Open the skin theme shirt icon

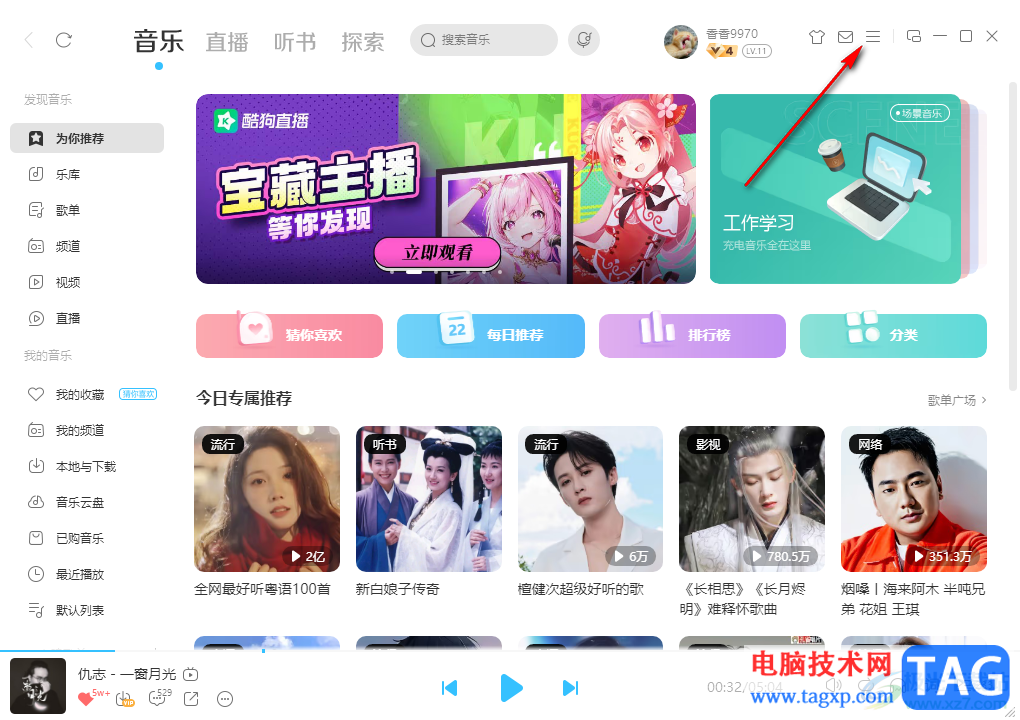tap(817, 37)
